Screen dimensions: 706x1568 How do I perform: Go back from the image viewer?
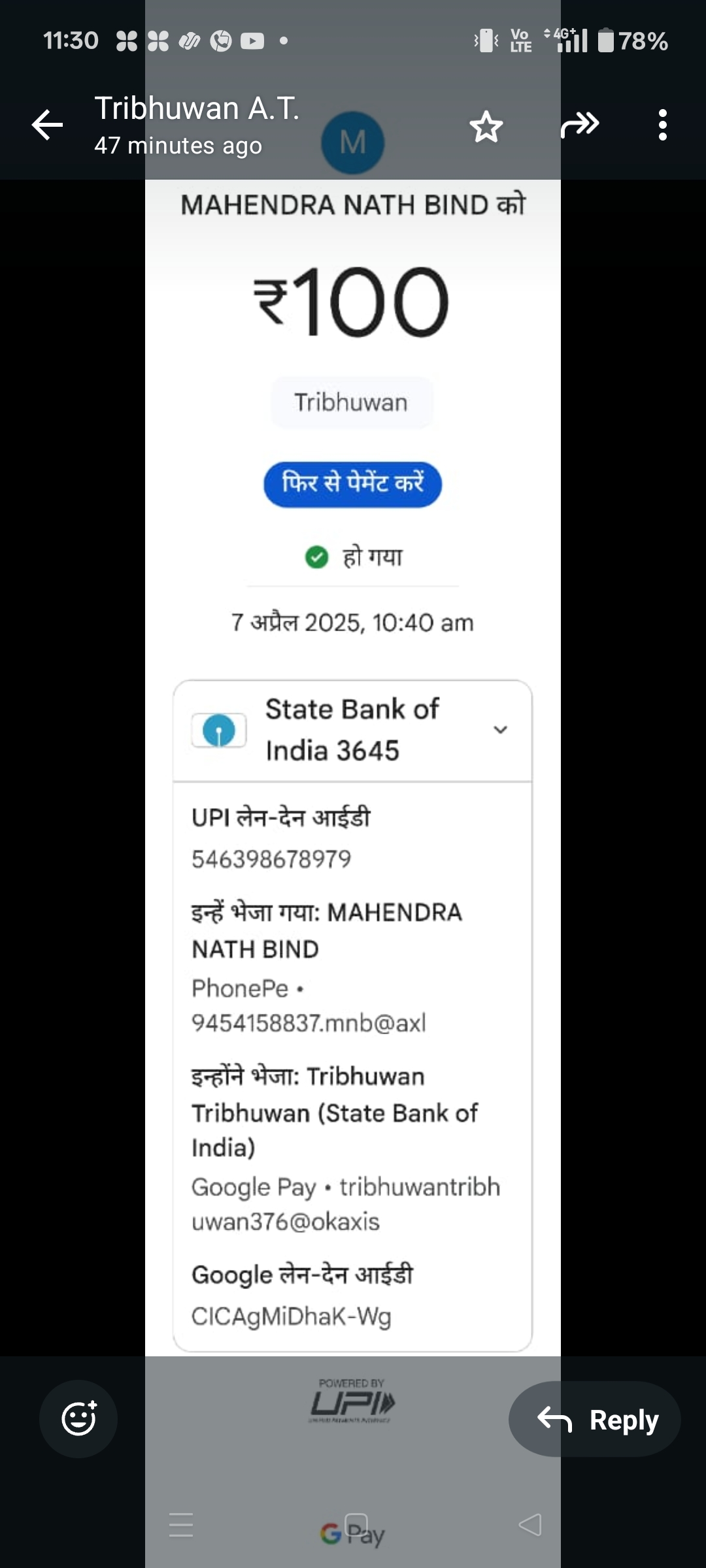pos(48,125)
